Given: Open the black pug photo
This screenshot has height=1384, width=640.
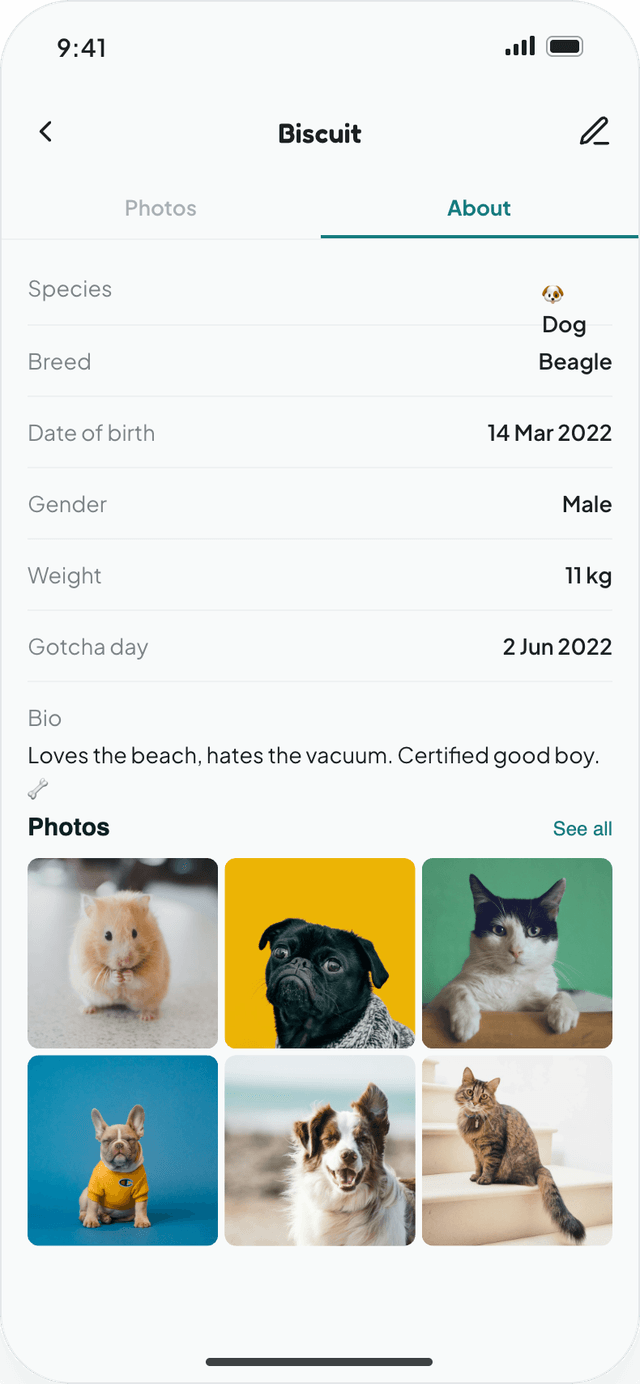Looking at the screenshot, I should (x=320, y=953).
